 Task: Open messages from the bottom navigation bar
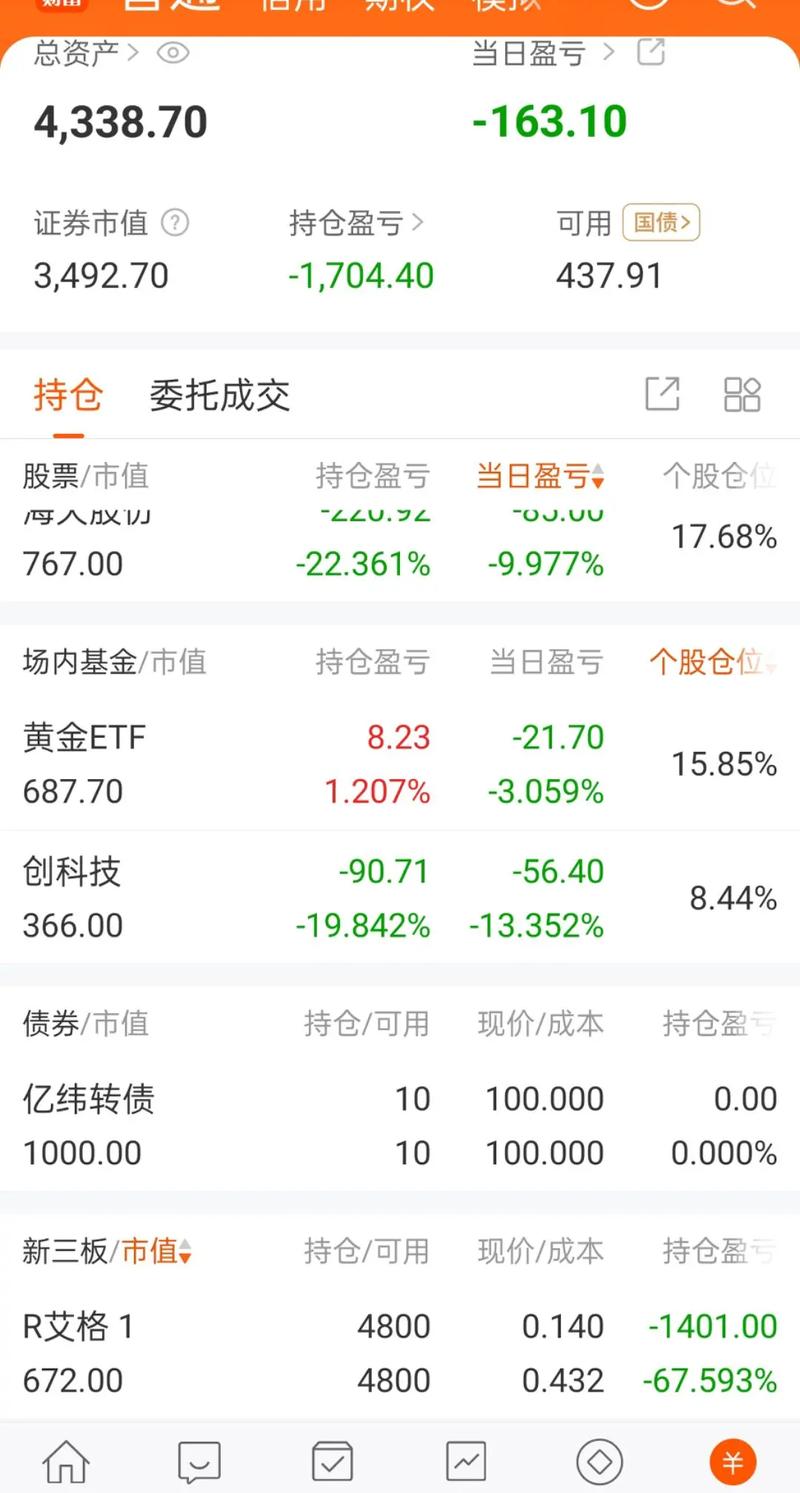(x=199, y=1461)
